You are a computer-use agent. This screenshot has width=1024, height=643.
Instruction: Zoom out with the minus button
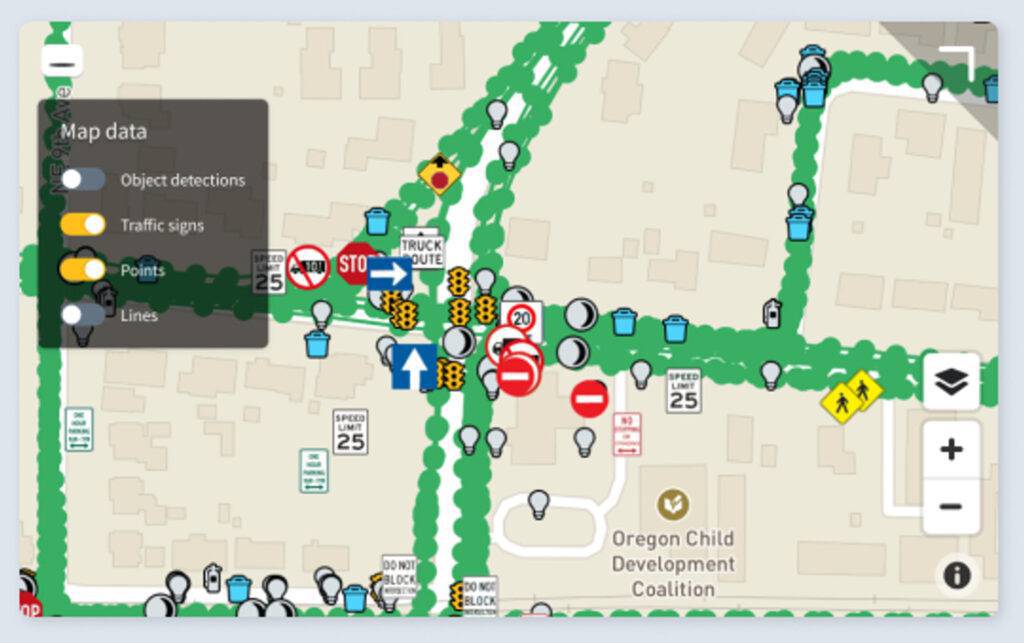click(951, 506)
